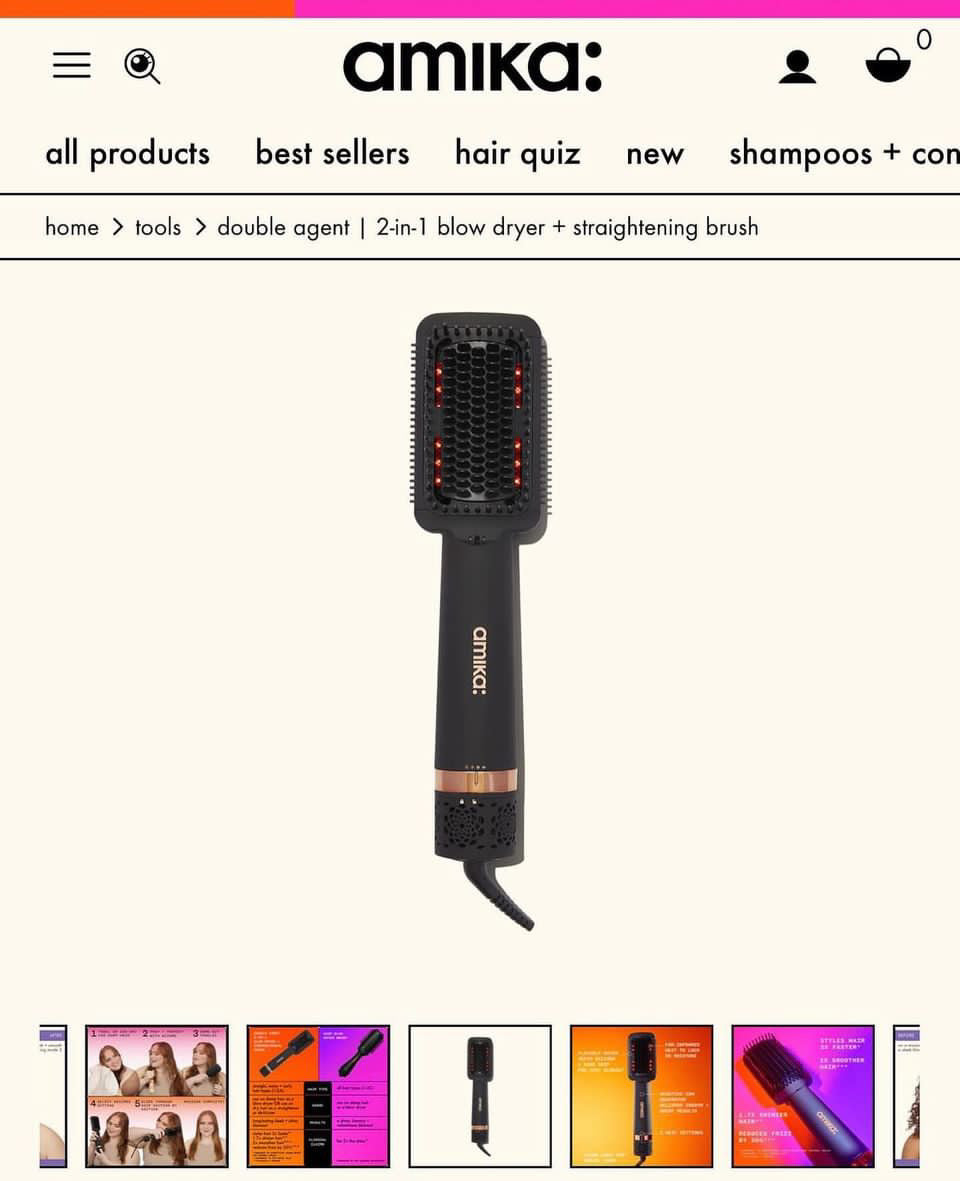This screenshot has height=1181, width=960.
Task: Open the account profile icon
Action: point(797,66)
